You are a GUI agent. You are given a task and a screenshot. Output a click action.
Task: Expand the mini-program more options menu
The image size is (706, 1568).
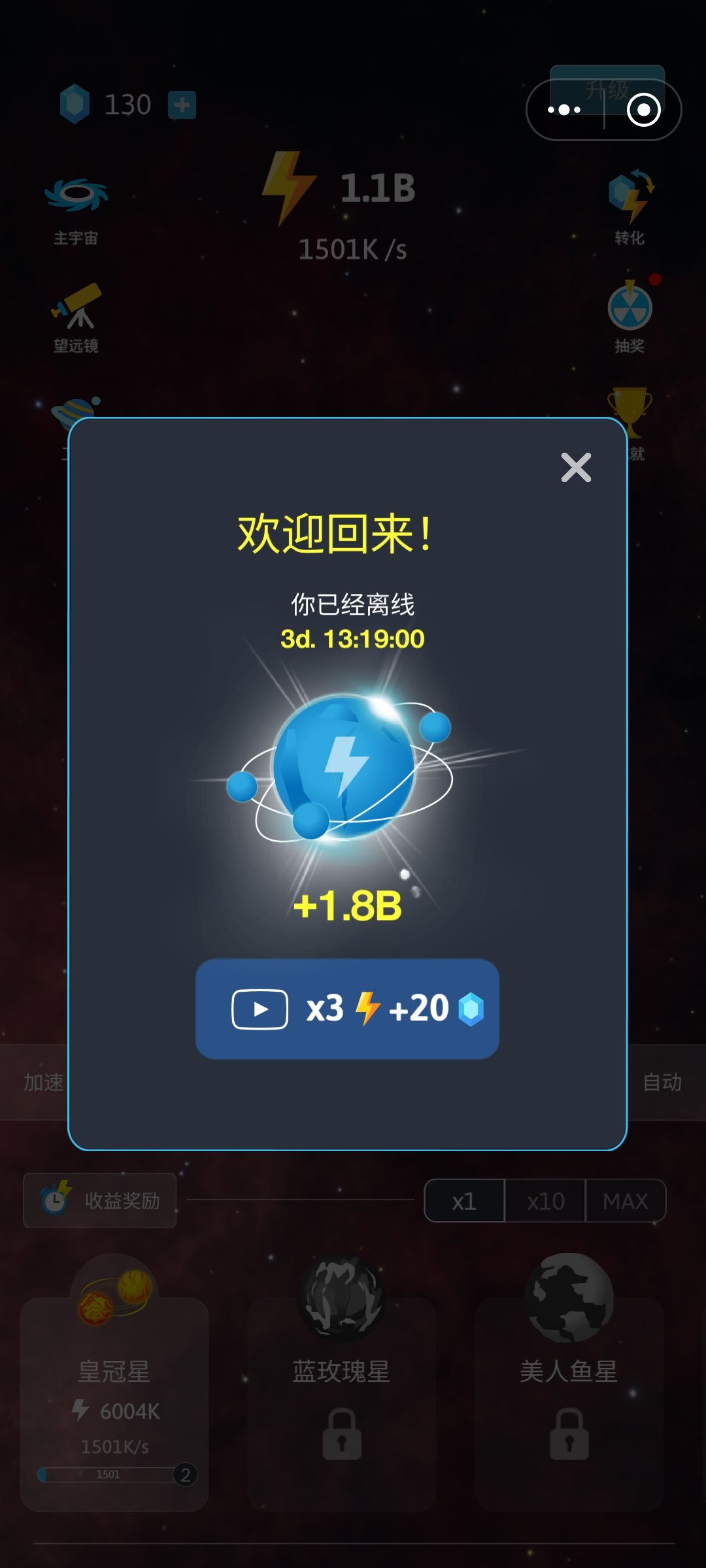tap(563, 110)
